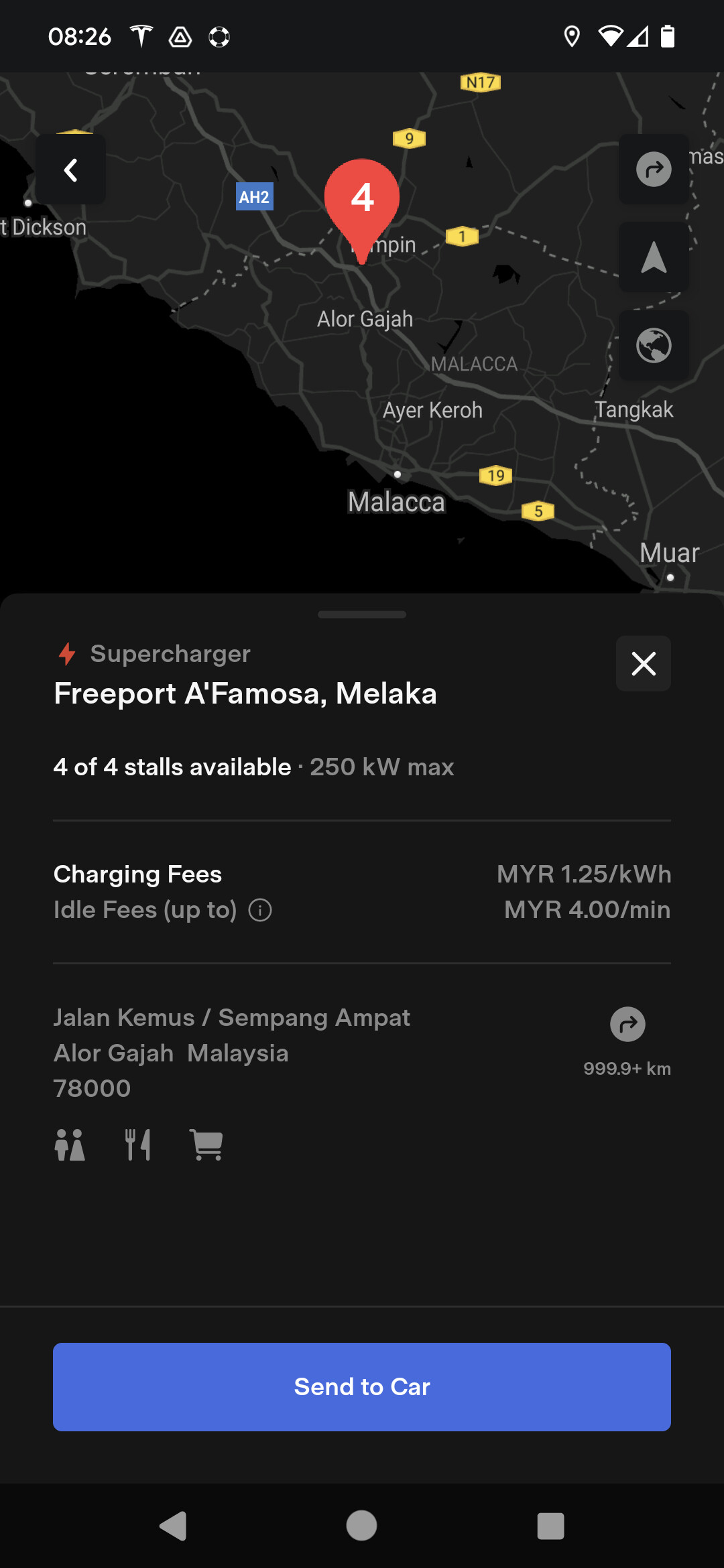Send to Car

[x=362, y=1386]
